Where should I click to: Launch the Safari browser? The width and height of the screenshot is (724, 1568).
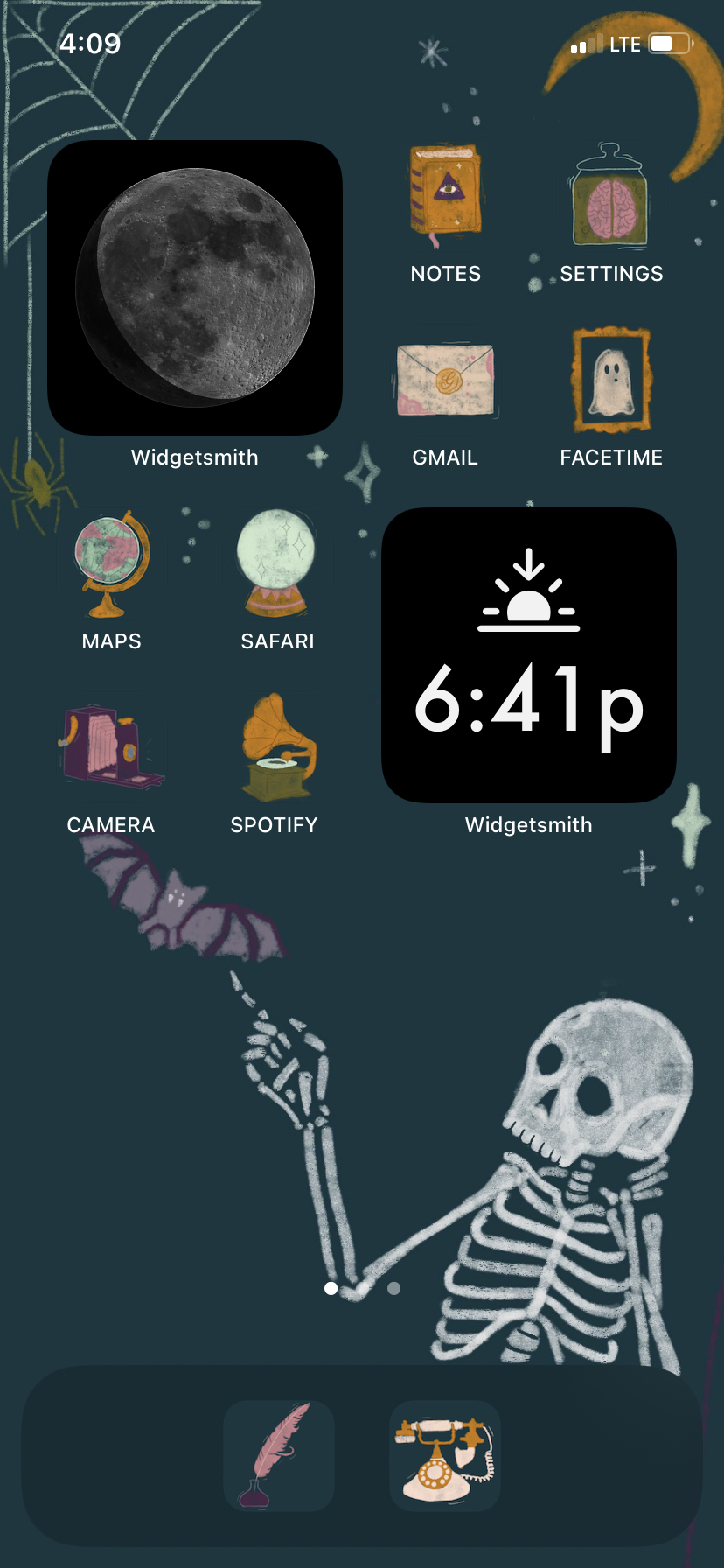tap(277, 563)
